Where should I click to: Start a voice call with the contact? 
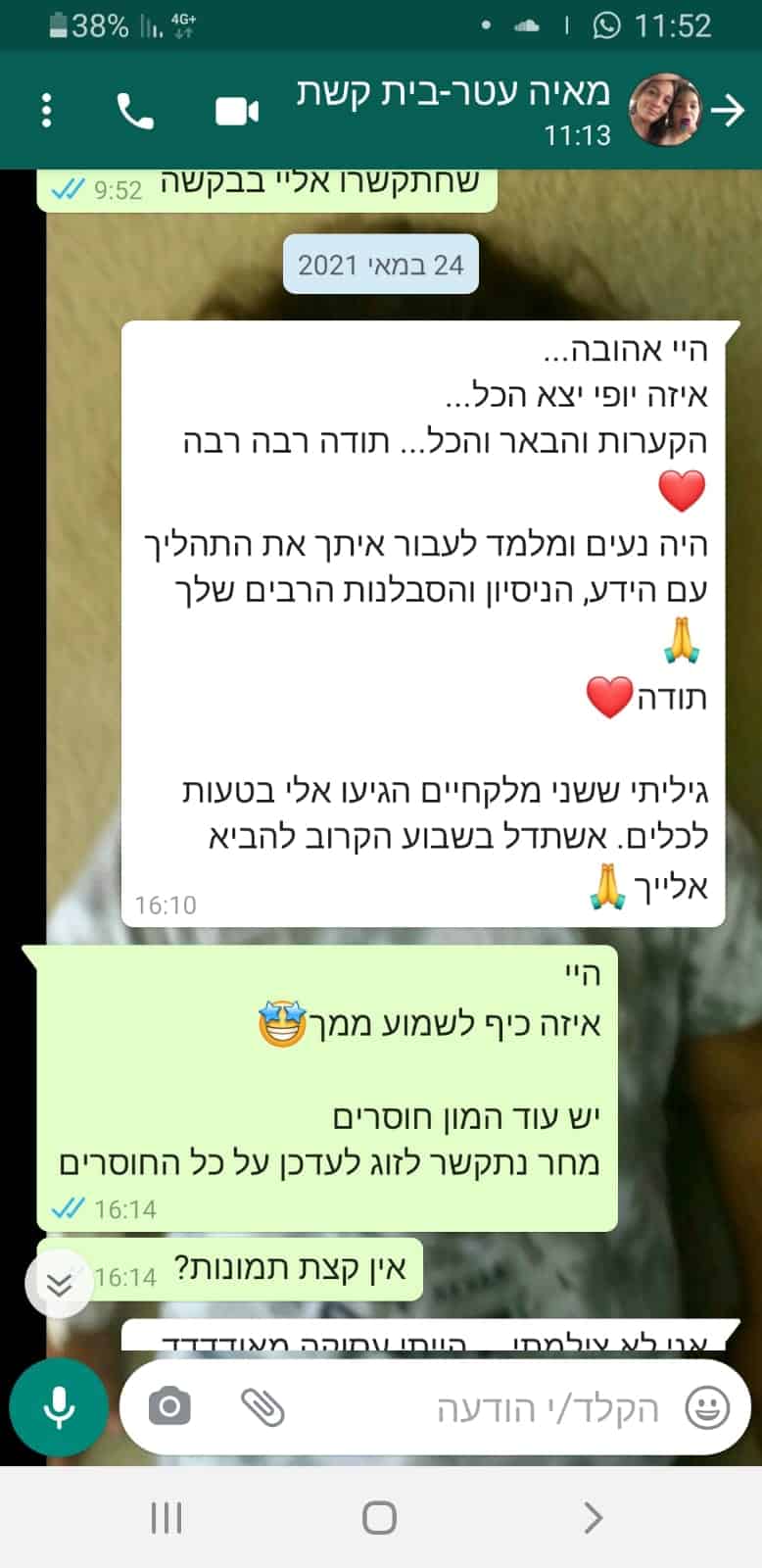point(135,112)
